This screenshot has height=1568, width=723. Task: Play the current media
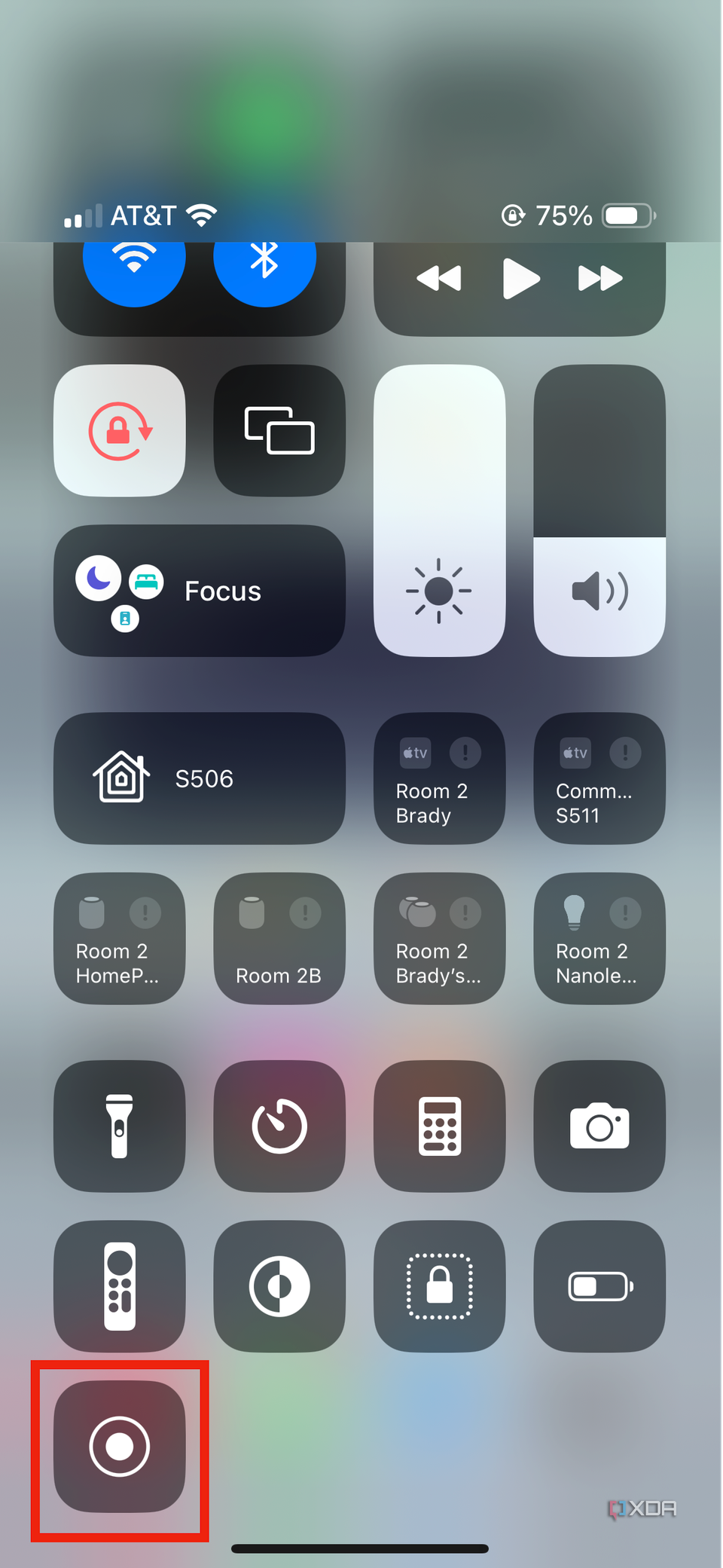[520, 278]
